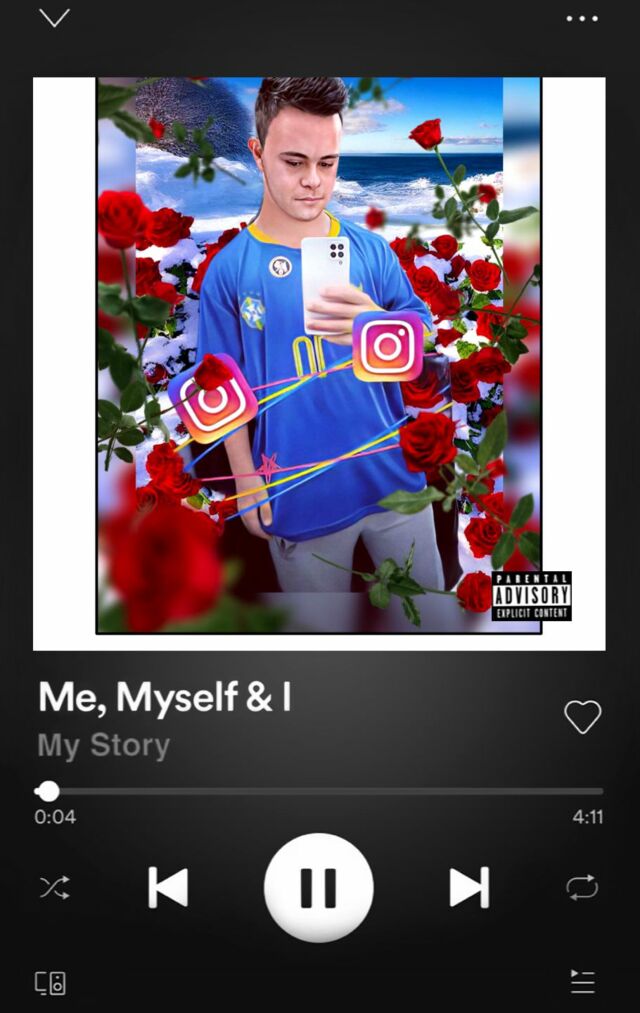640x1013 pixels.
Task: Open the connect to device picker
Action: tap(50, 982)
